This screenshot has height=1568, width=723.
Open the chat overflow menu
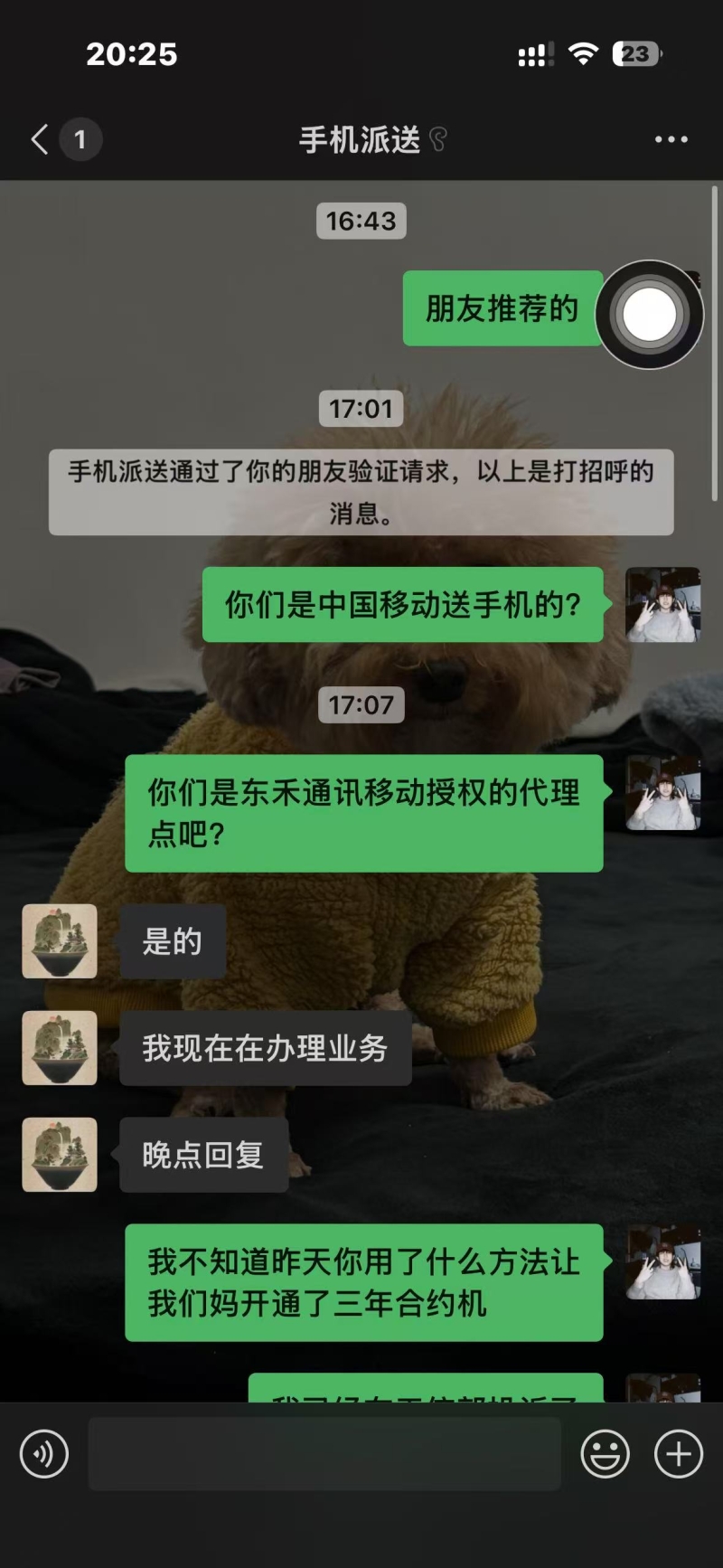coord(671,139)
